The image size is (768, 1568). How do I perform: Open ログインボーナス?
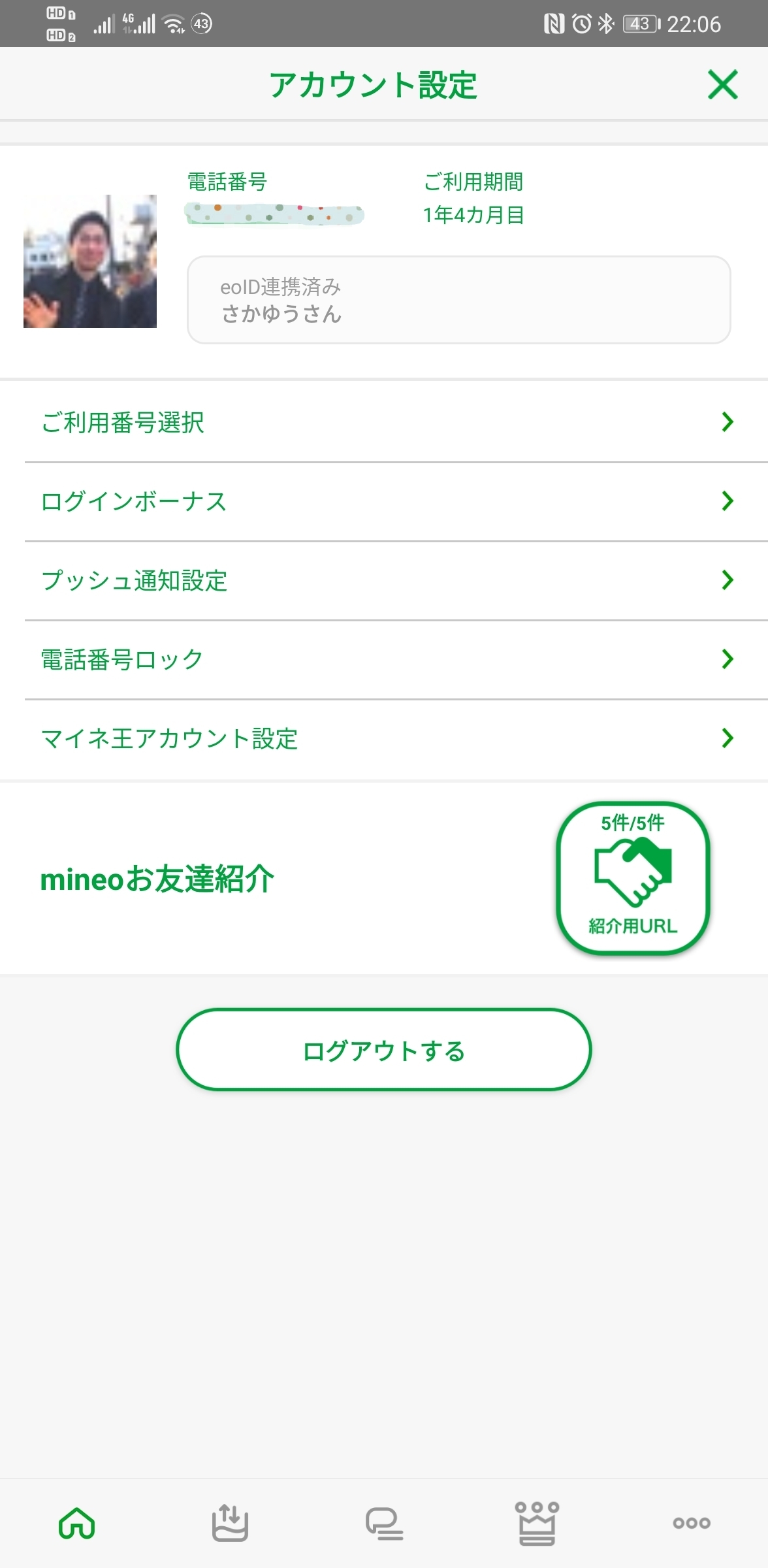[x=384, y=502]
